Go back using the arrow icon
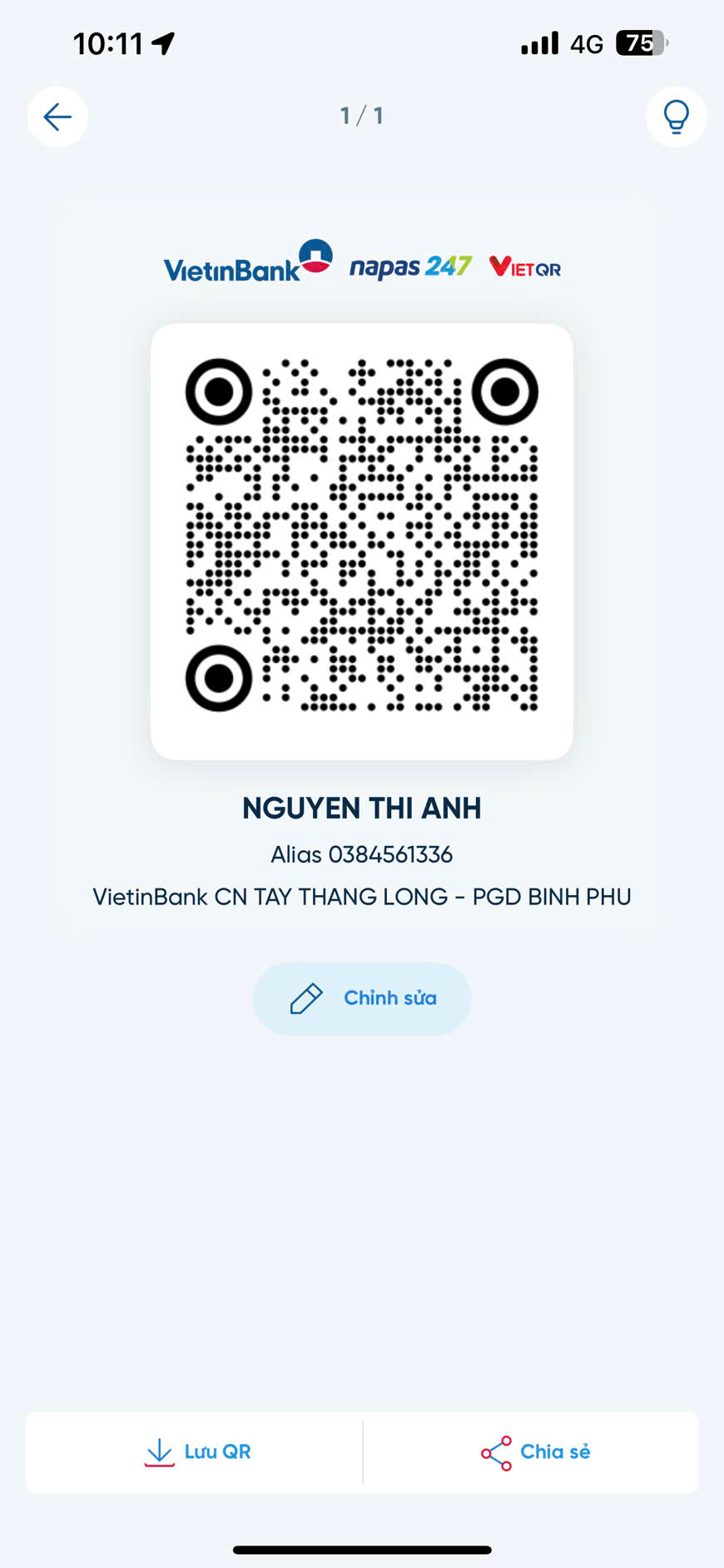Screen dimensions: 724x1568 click(x=57, y=117)
